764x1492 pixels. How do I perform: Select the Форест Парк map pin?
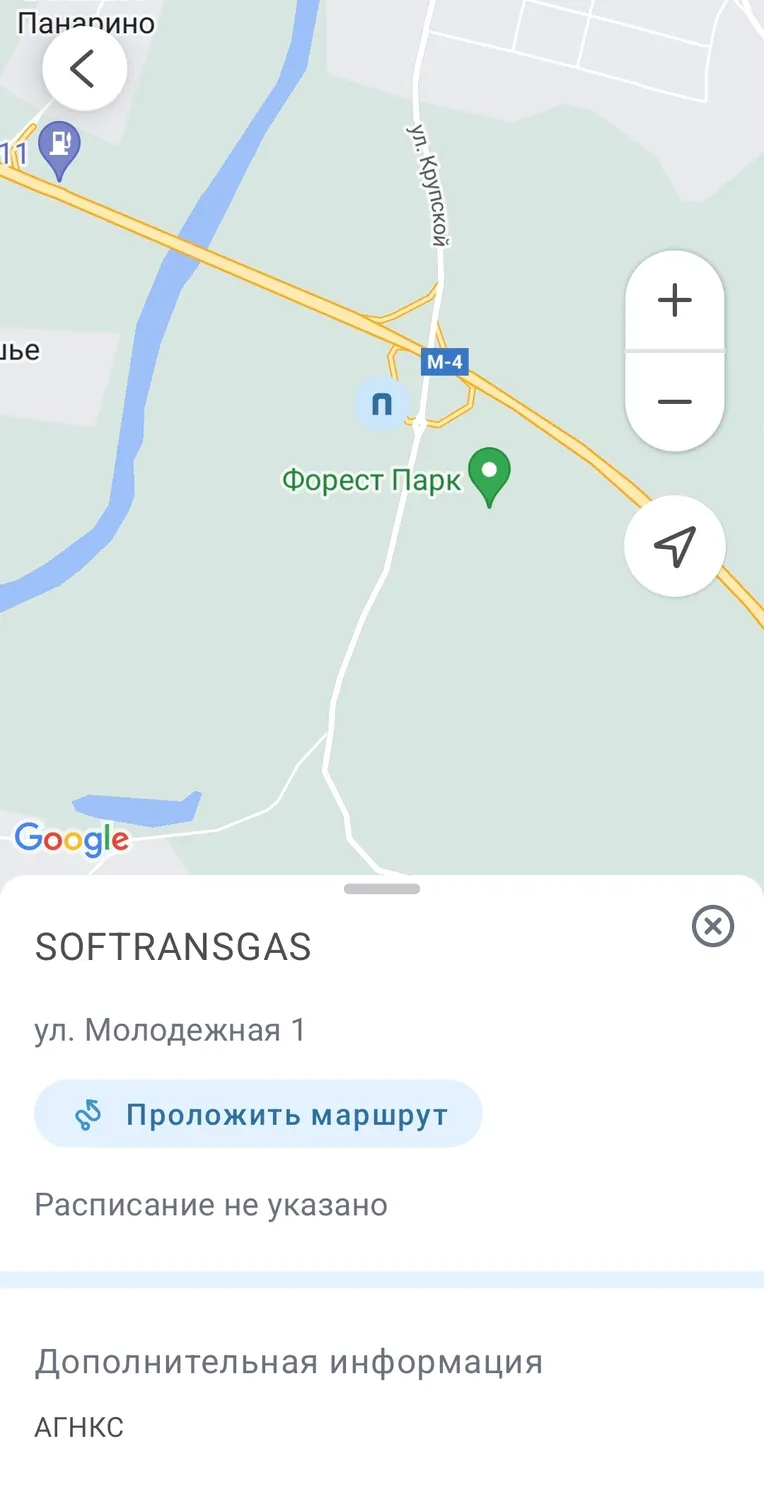point(490,477)
